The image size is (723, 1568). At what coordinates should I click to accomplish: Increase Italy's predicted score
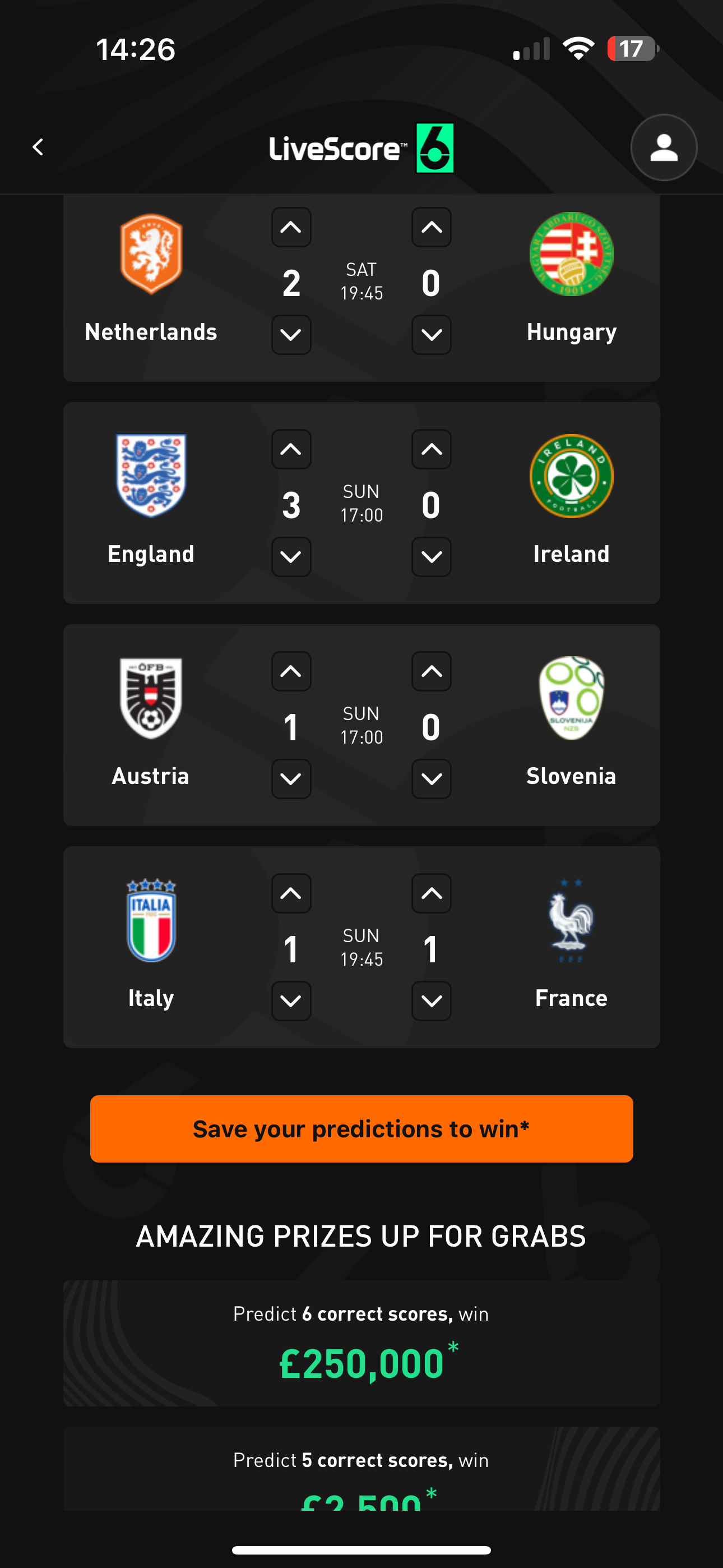[x=291, y=893]
